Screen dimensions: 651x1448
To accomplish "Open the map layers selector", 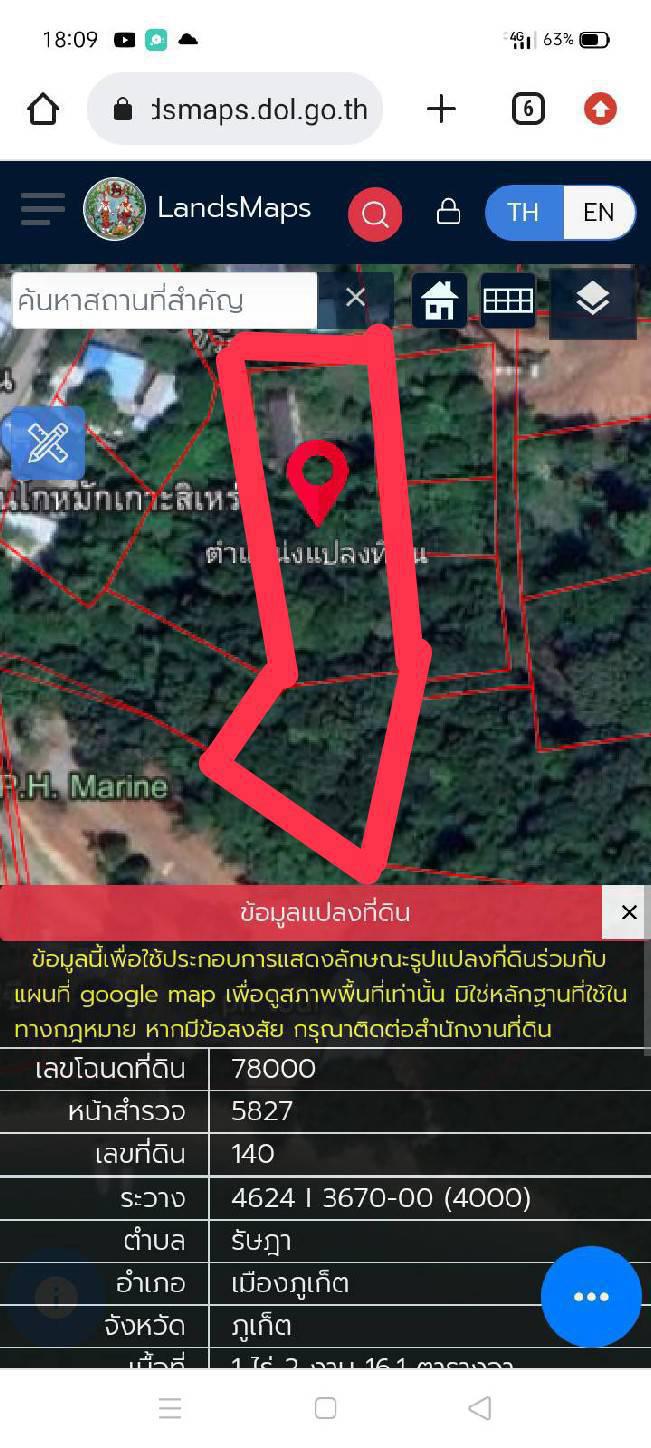I will pyautogui.click(x=593, y=298).
